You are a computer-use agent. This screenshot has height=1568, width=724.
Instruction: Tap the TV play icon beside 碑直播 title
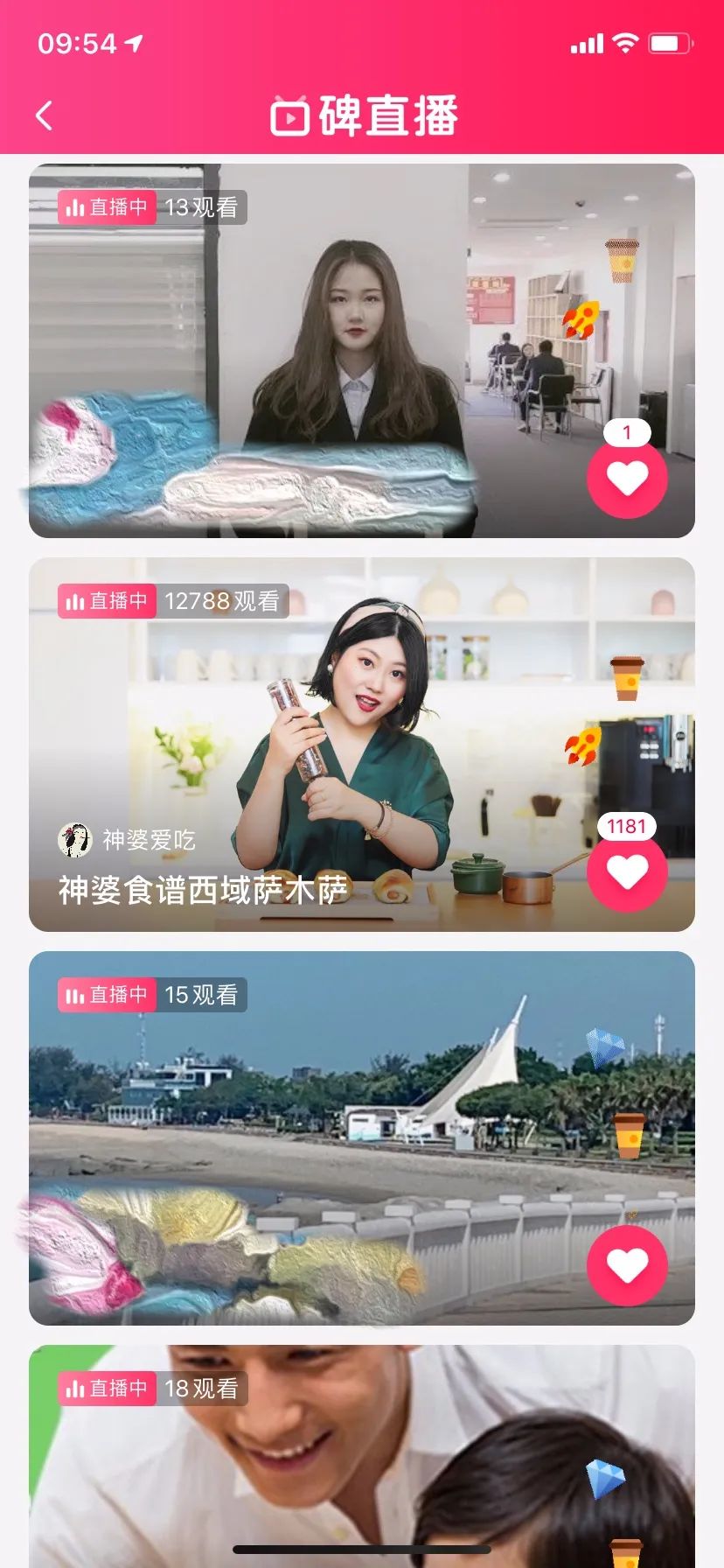coord(293,115)
